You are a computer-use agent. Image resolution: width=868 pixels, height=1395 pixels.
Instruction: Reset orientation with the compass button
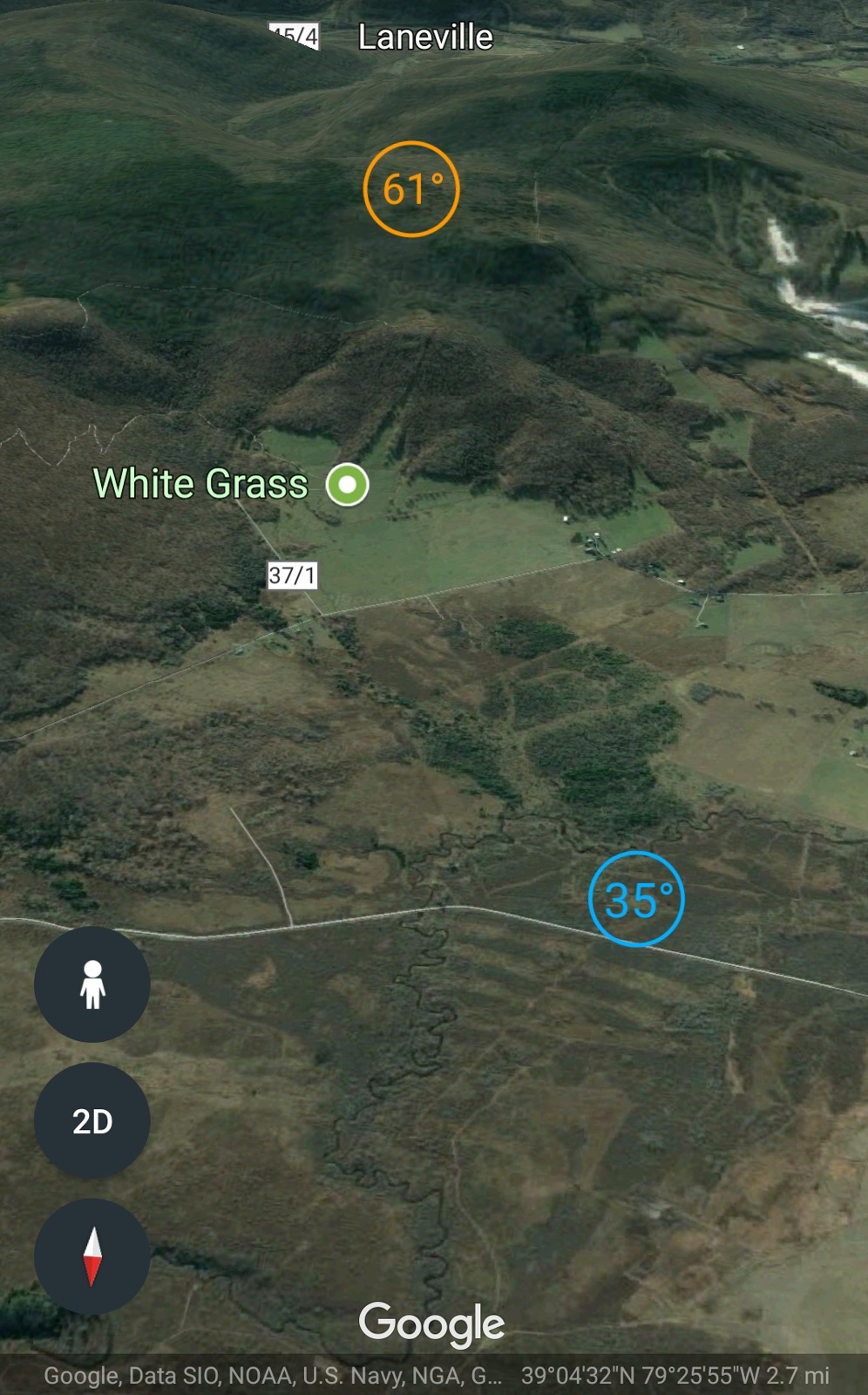tap(92, 1256)
